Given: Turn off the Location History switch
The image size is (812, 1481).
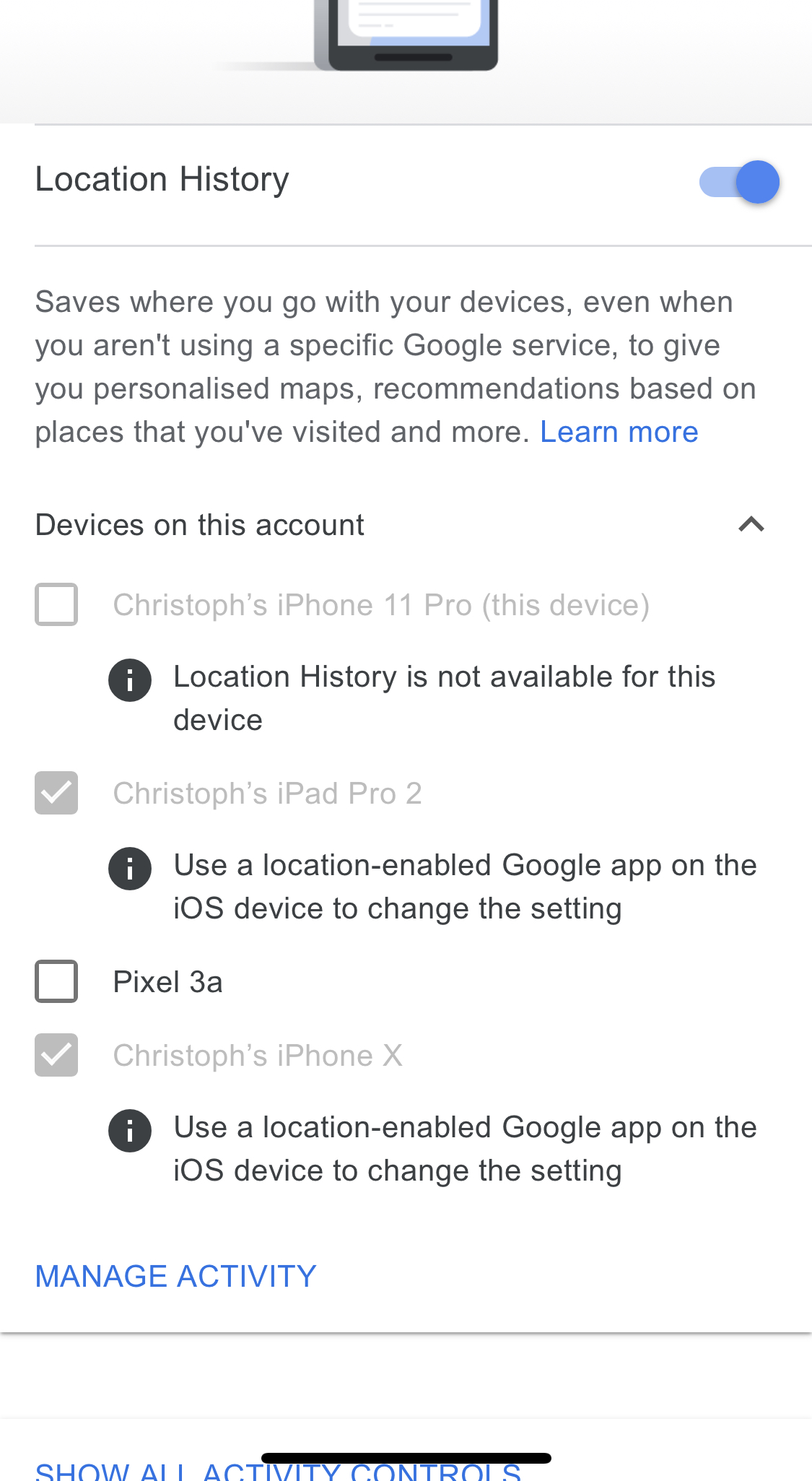Looking at the screenshot, I should [739, 181].
